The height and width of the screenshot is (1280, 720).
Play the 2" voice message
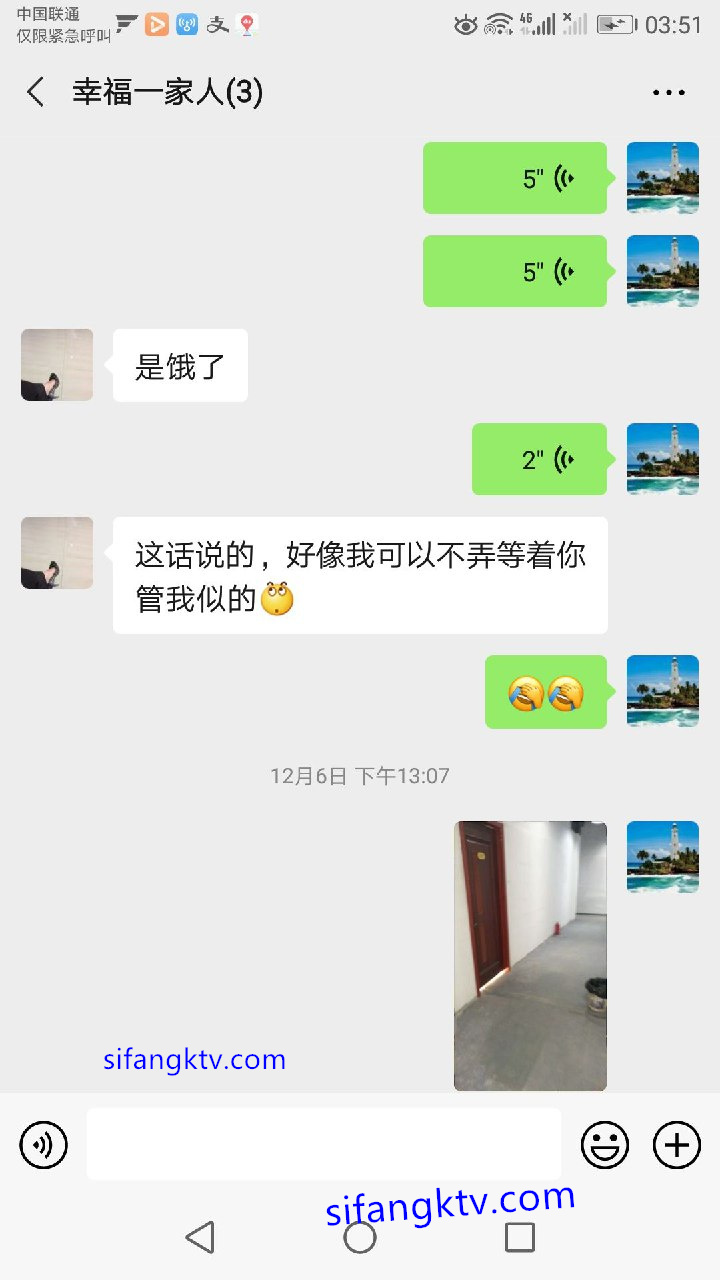(x=540, y=459)
